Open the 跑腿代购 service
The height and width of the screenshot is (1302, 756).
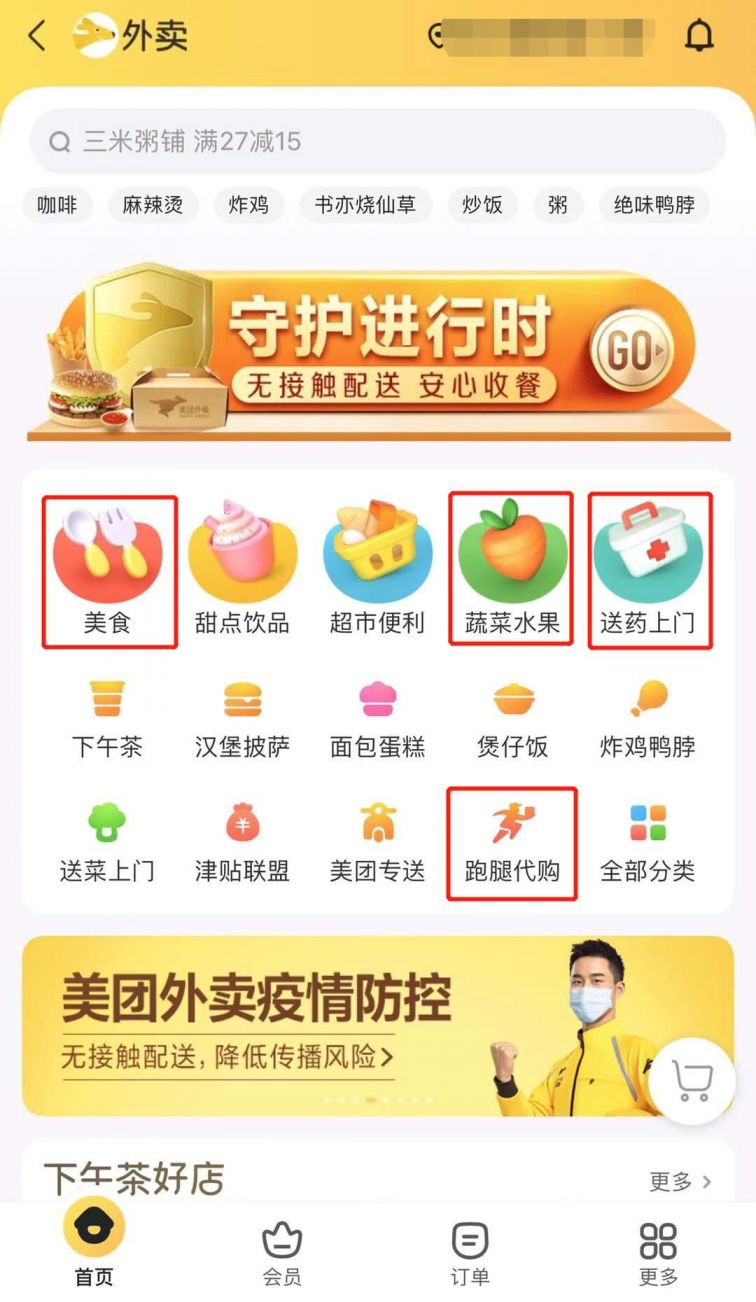pos(512,843)
